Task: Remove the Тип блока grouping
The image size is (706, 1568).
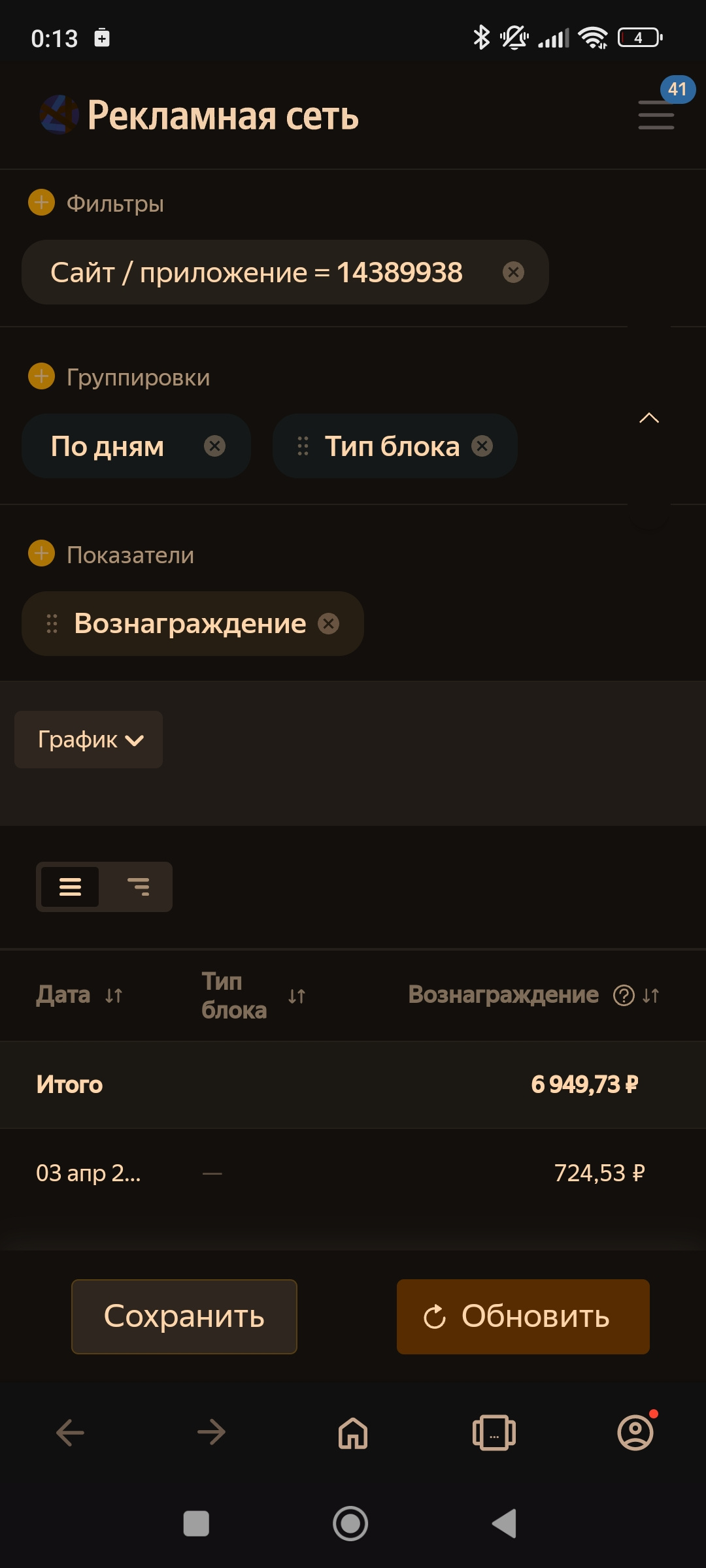Action: [482, 446]
